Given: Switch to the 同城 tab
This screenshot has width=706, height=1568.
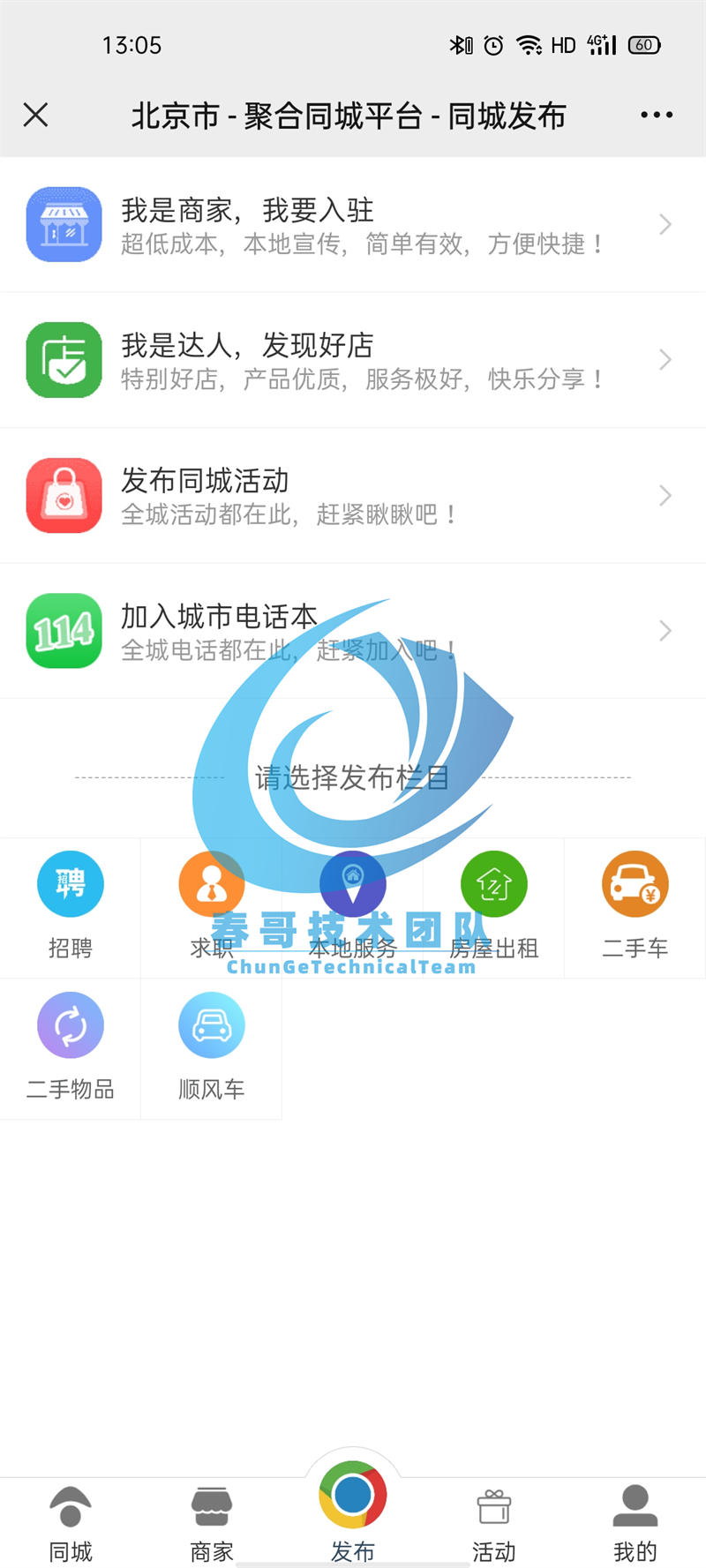Looking at the screenshot, I should 71,1524.
